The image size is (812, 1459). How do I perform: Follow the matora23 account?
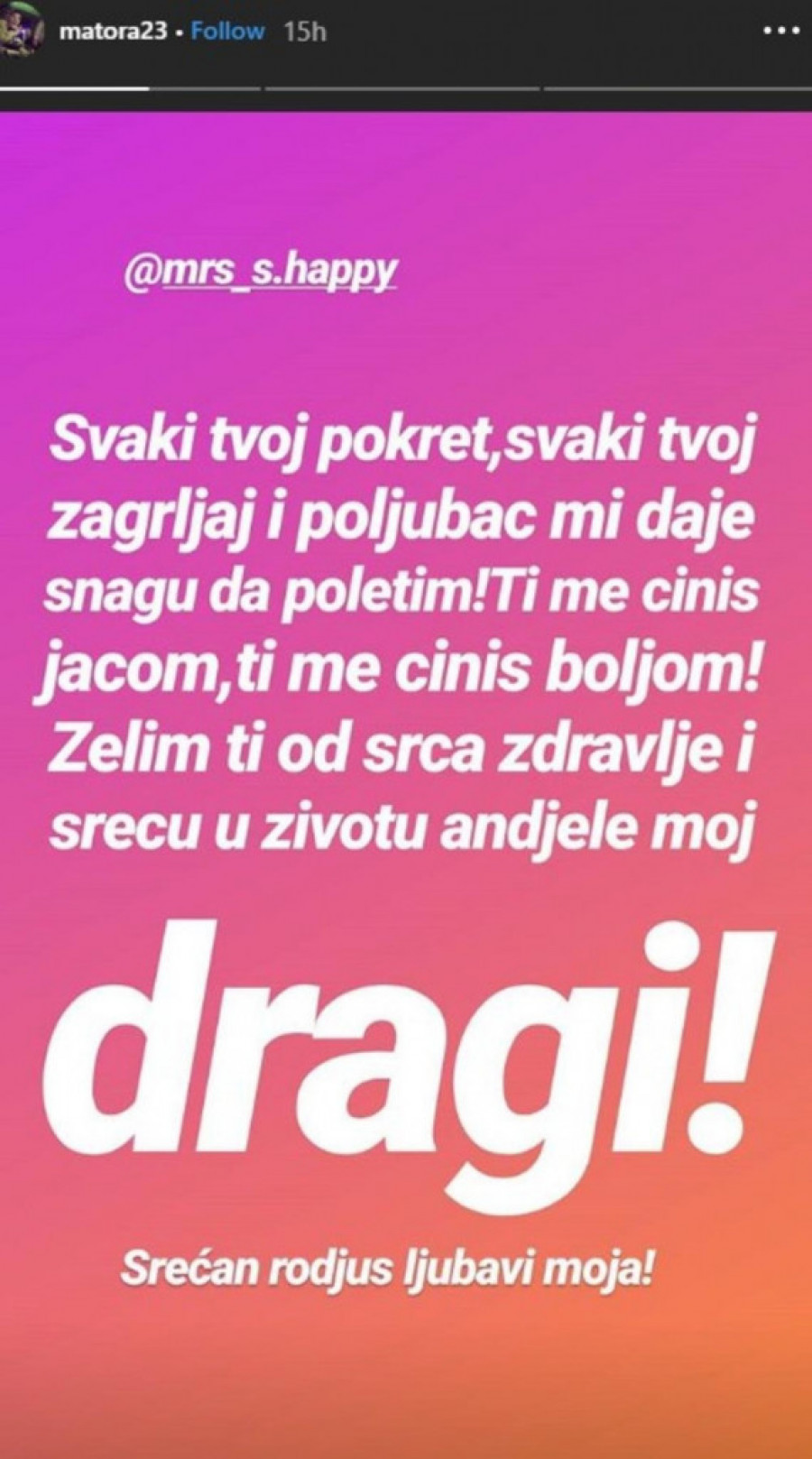pos(228,32)
